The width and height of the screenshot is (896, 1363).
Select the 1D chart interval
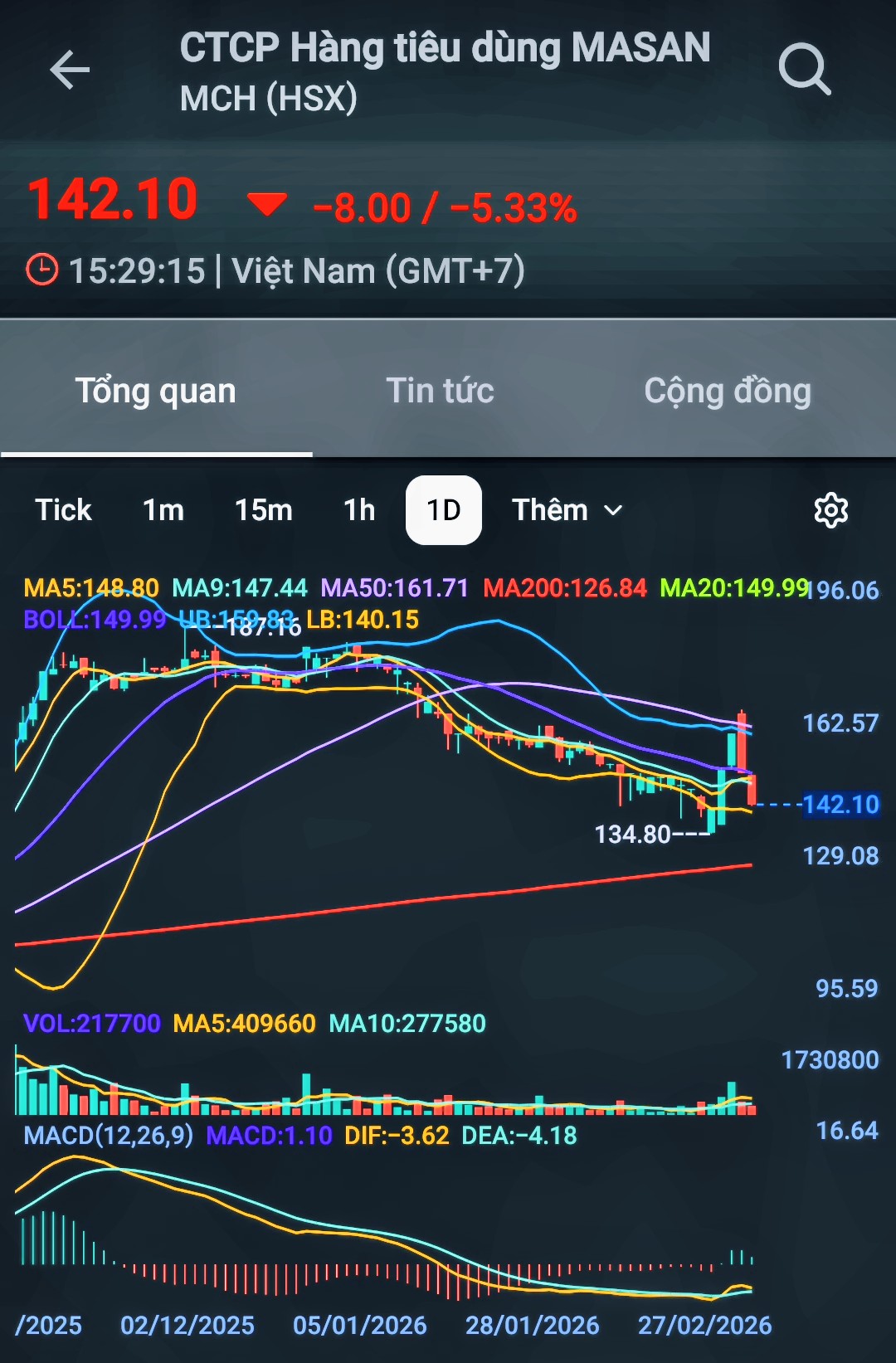coord(444,510)
